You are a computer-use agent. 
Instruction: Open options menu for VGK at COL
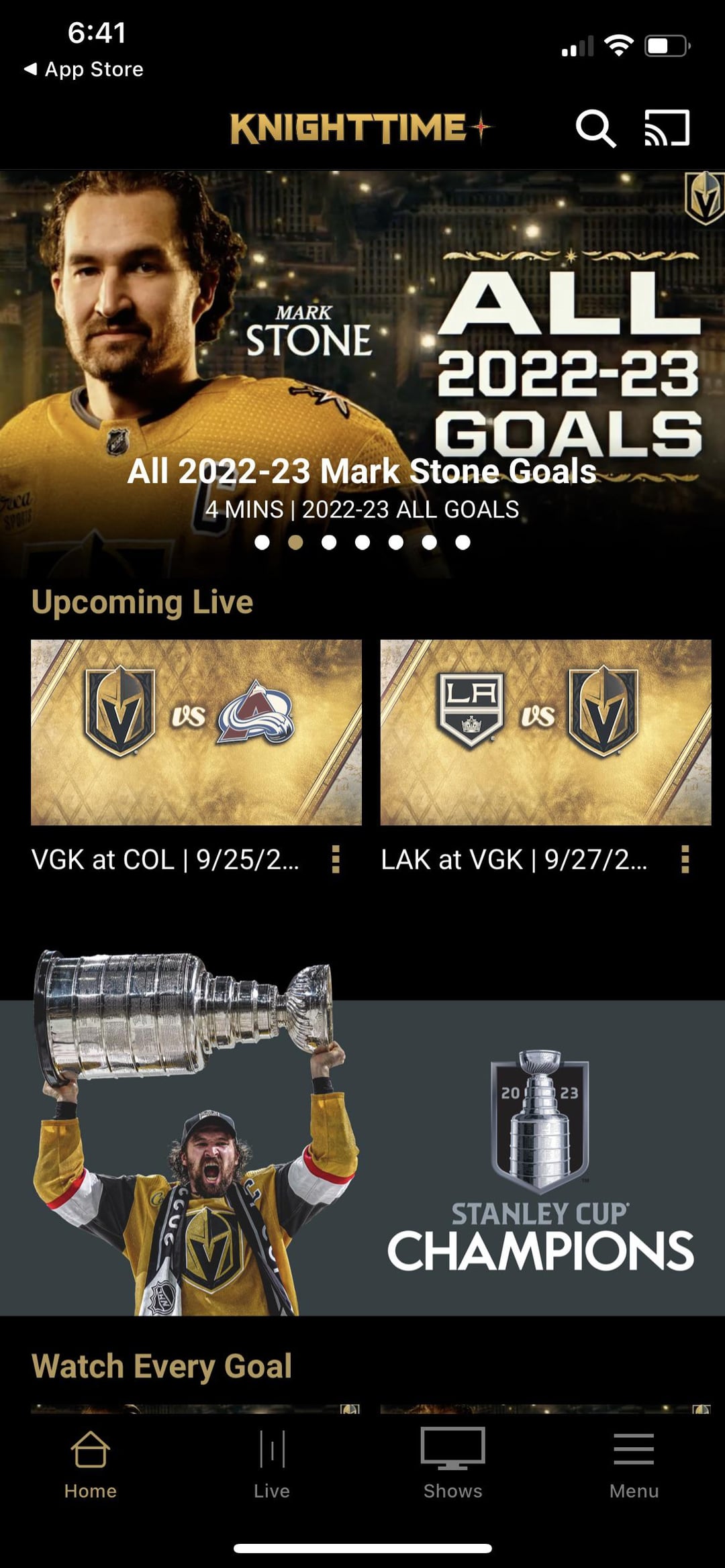tap(336, 859)
